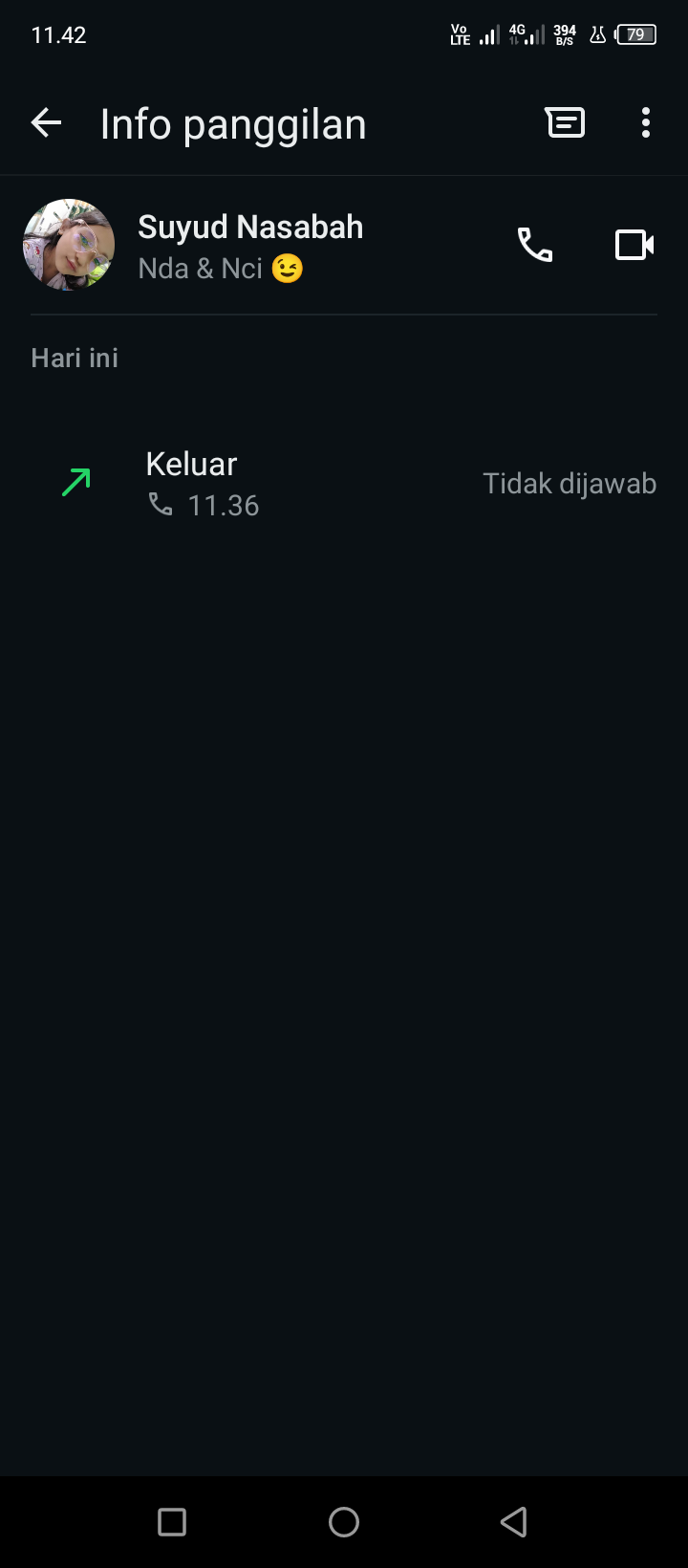Open Suyud Nasabah contact details

tap(250, 228)
